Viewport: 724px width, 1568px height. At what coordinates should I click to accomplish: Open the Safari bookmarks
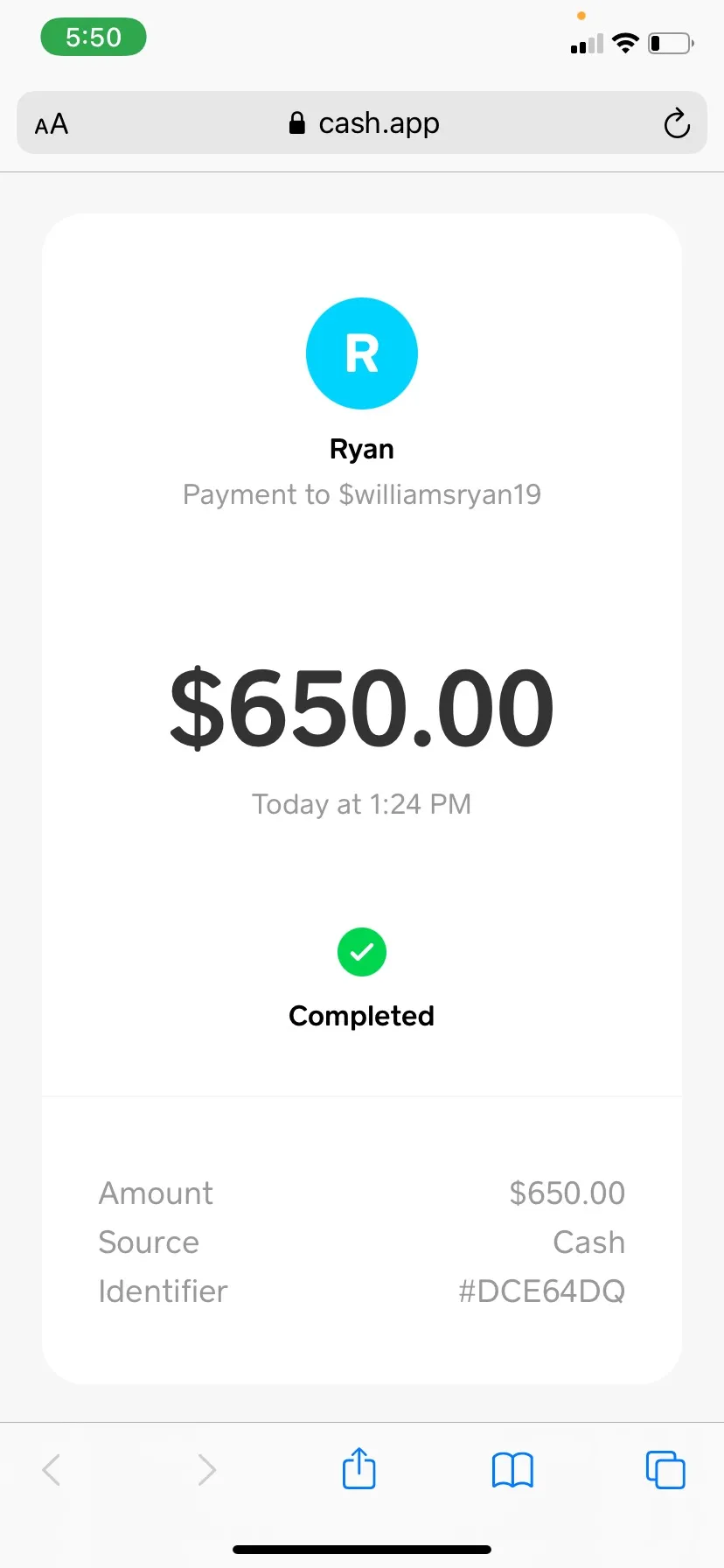click(x=512, y=1470)
